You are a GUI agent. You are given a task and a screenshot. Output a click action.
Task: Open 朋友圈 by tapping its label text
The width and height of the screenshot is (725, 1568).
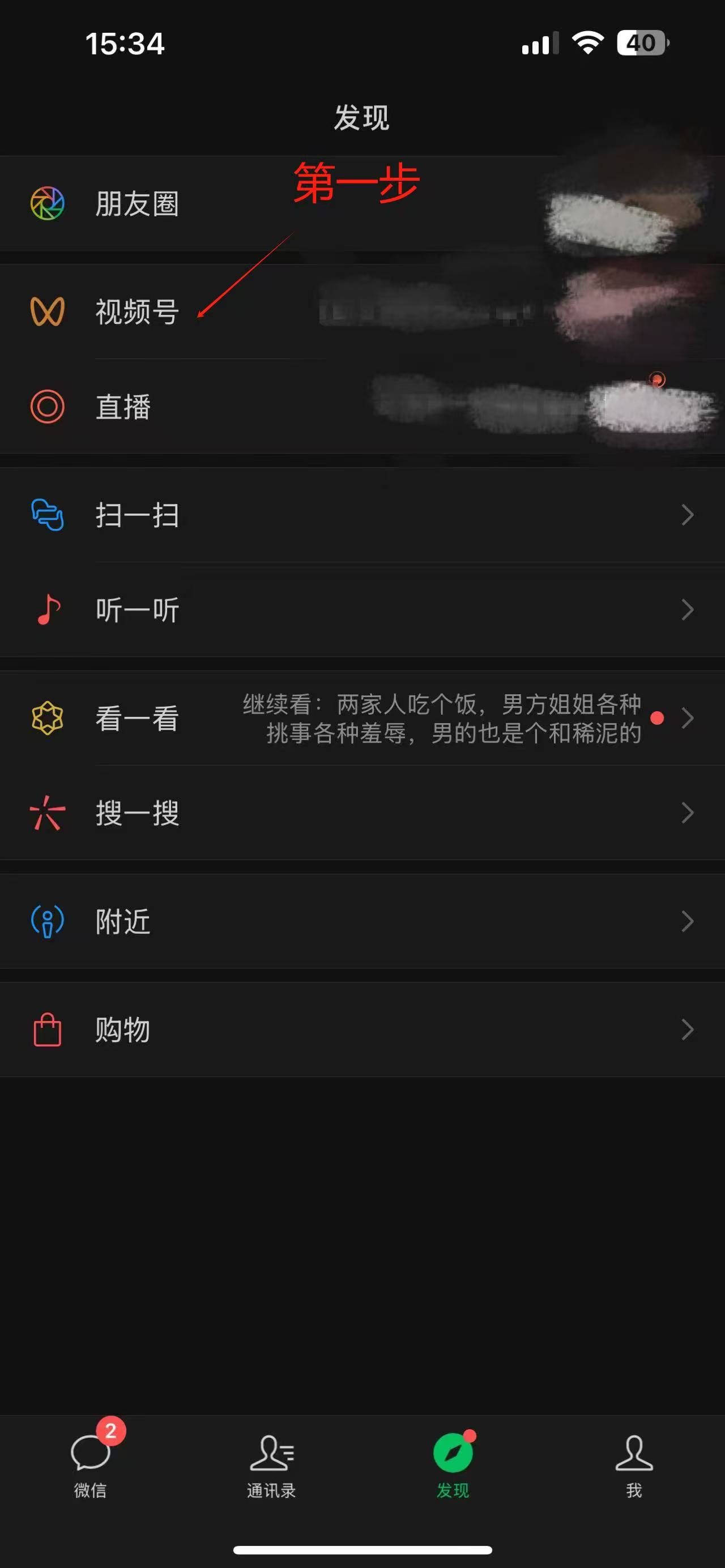(x=135, y=204)
